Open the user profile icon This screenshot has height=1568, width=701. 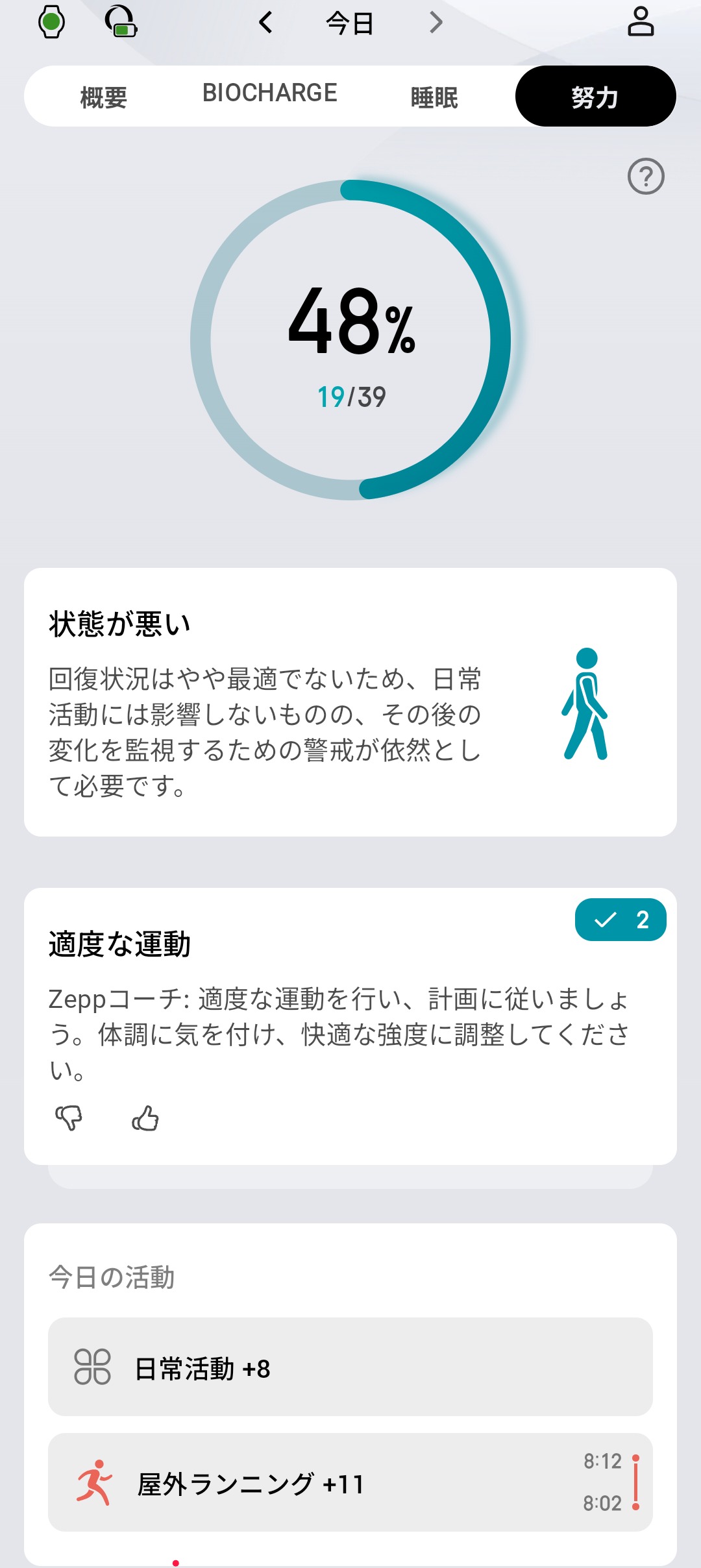pos(640,21)
